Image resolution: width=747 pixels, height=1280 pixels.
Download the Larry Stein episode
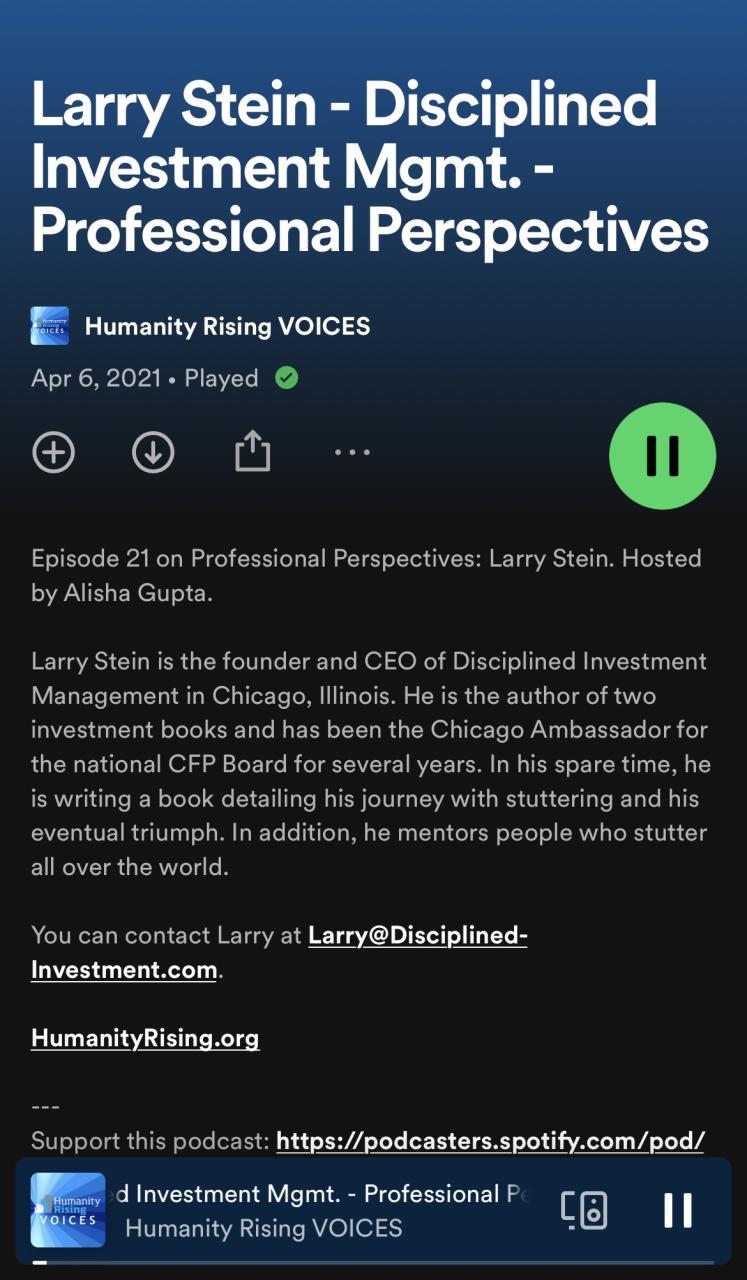pos(153,452)
